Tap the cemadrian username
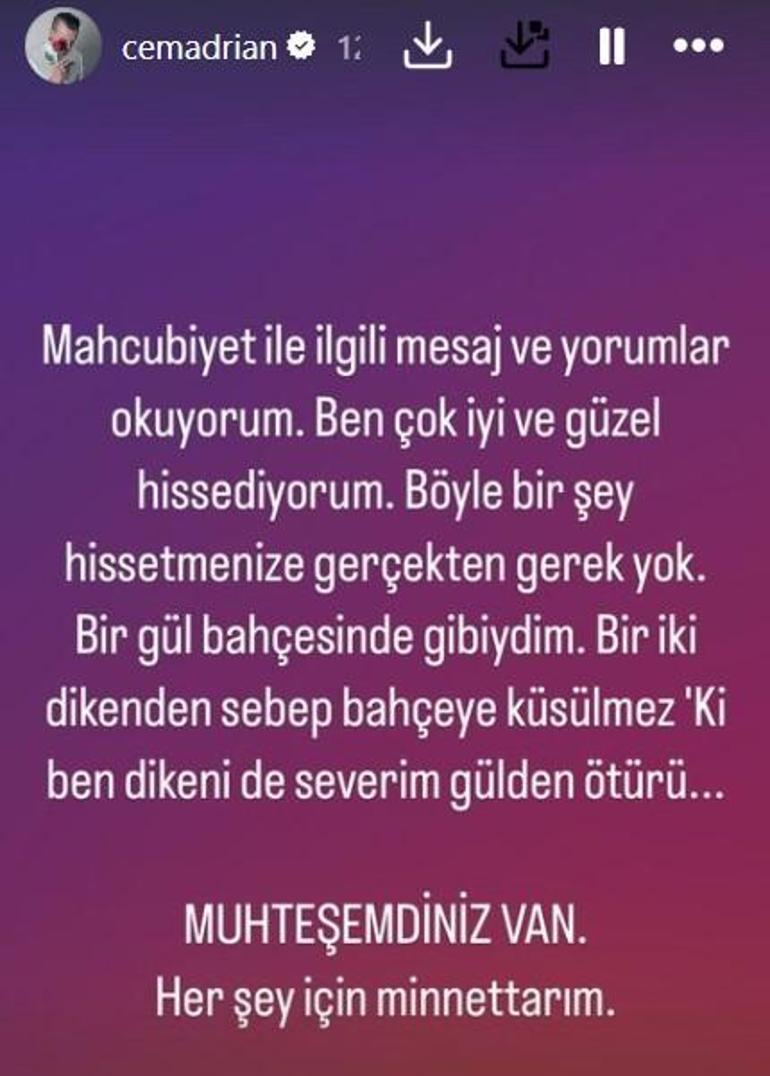 [199, 48]
